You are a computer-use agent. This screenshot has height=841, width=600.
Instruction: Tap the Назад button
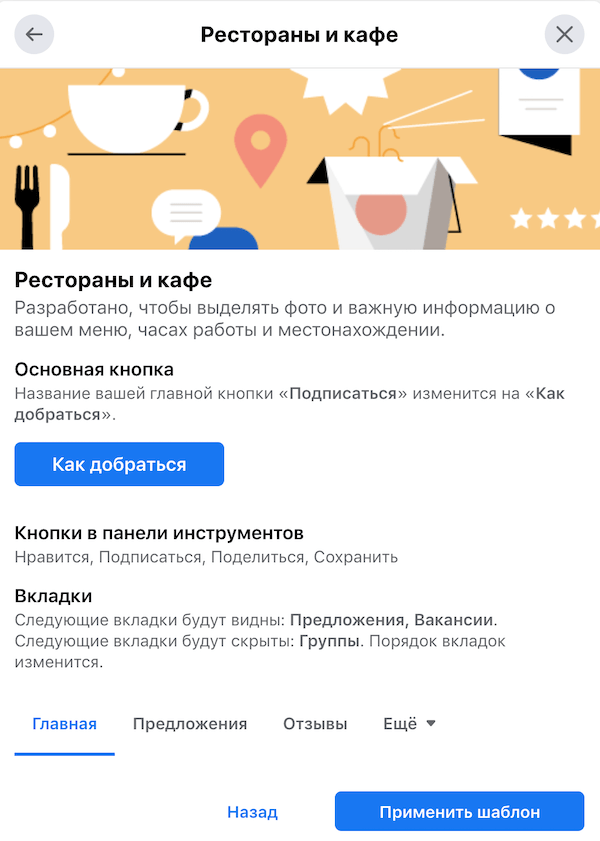[x=252, y=812]
